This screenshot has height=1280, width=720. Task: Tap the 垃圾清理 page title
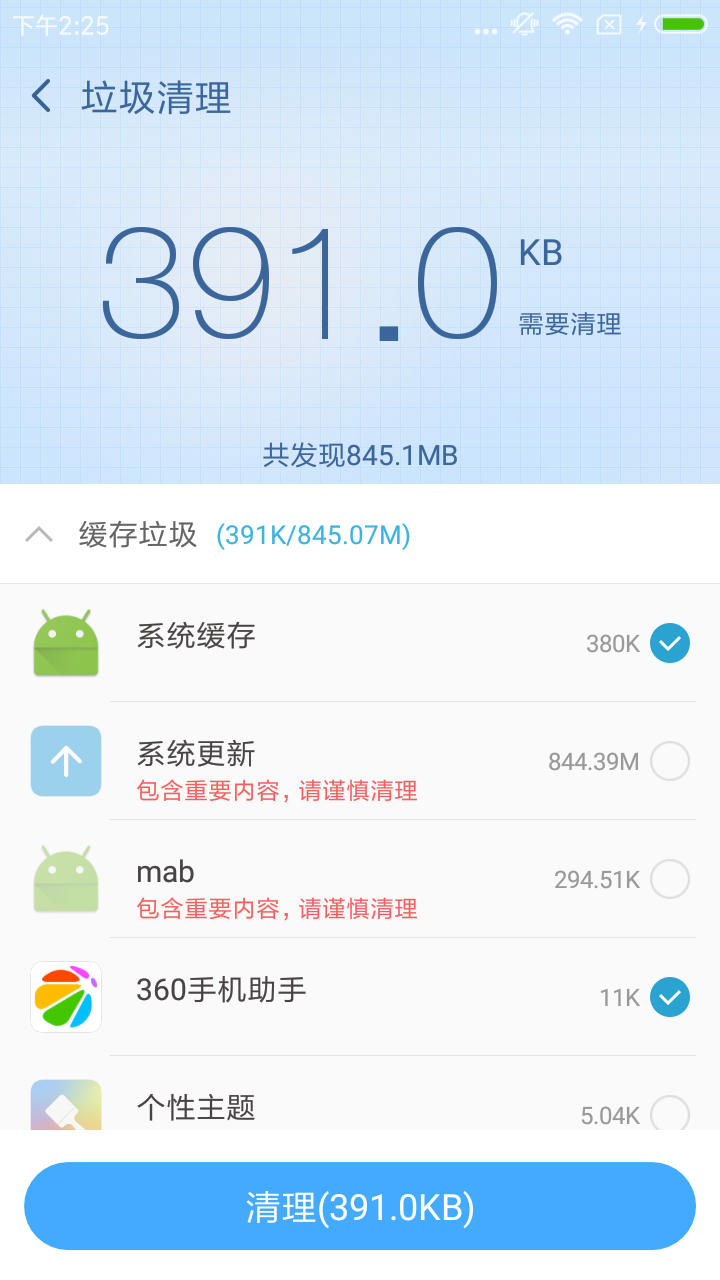pos(156,97)
